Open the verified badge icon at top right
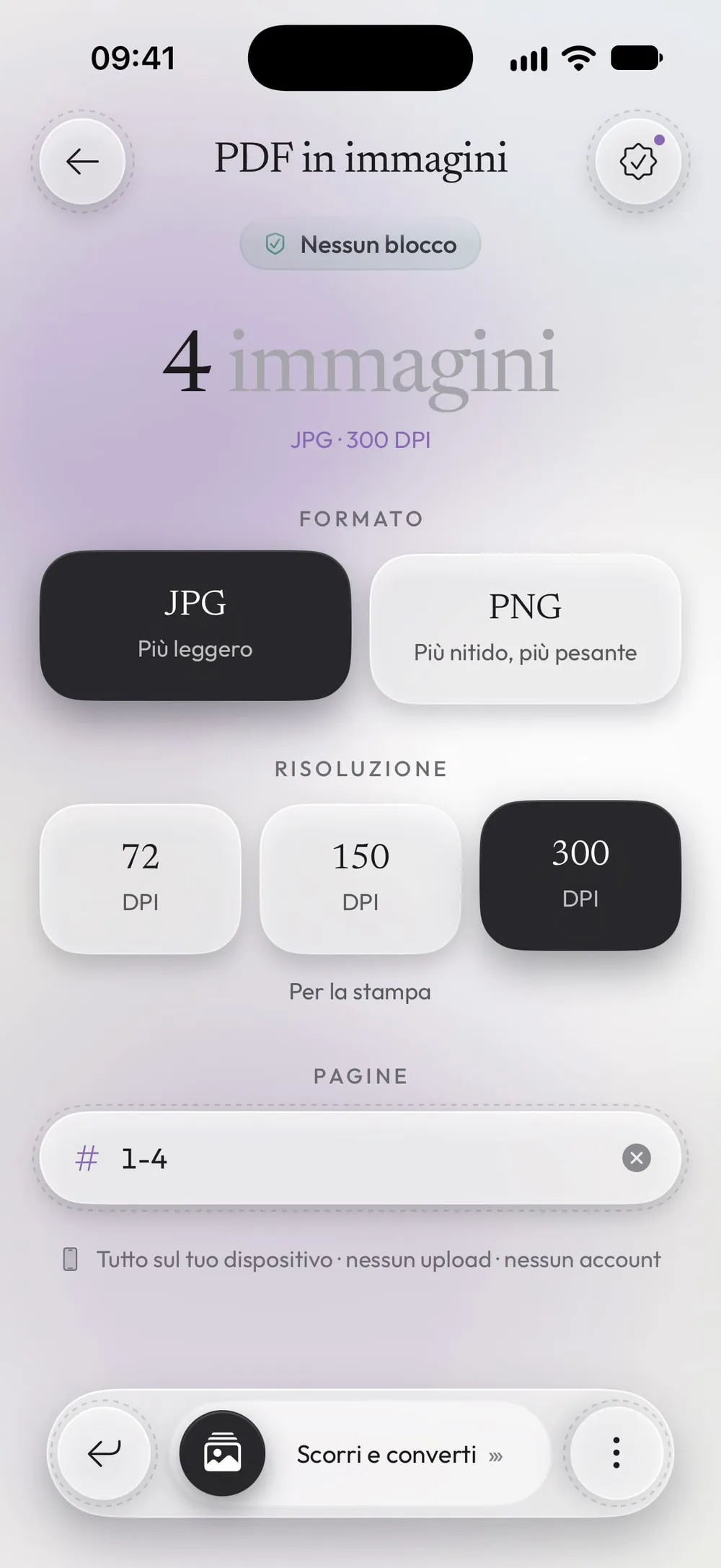Viewport: 721px width, 1568px height. tap(638, 162)
